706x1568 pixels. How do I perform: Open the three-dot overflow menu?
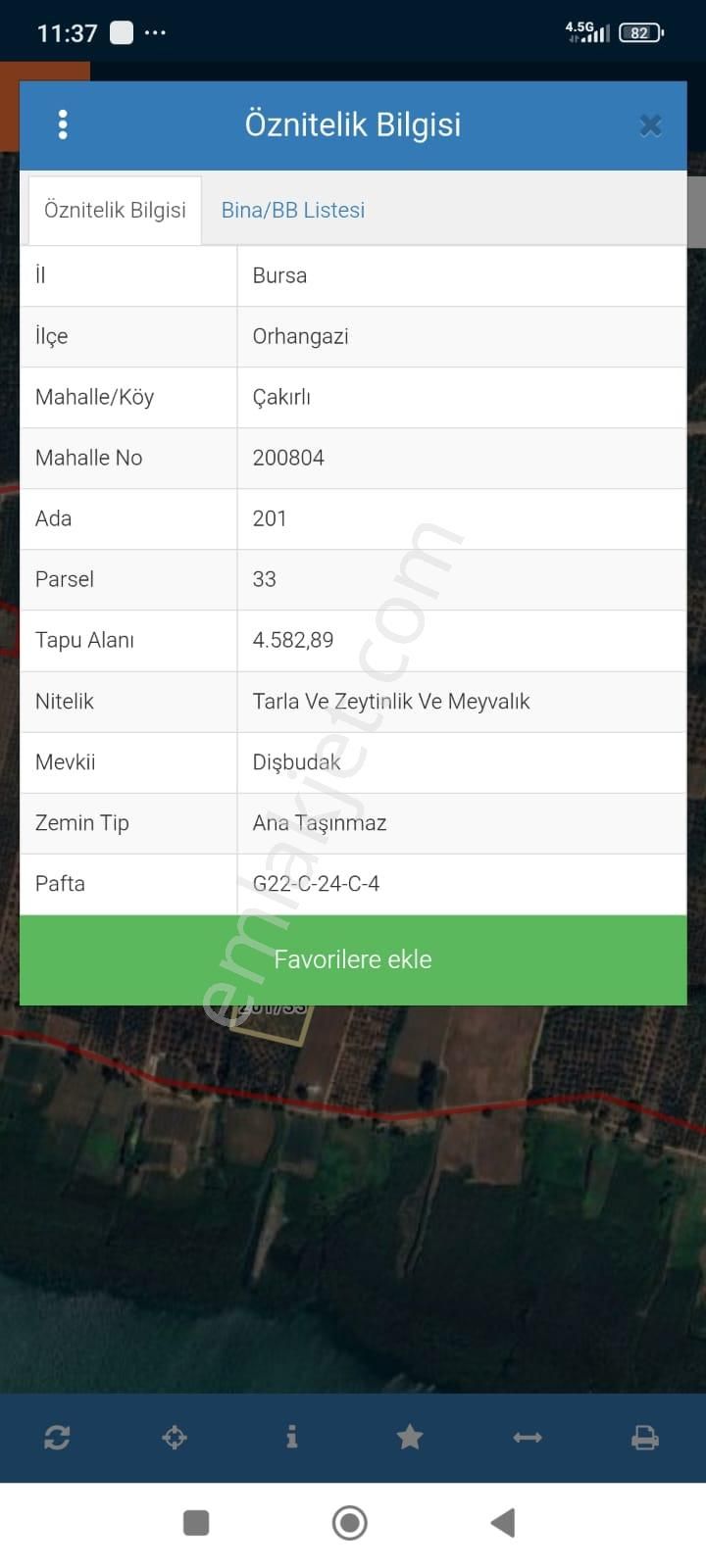pos(63,124)
